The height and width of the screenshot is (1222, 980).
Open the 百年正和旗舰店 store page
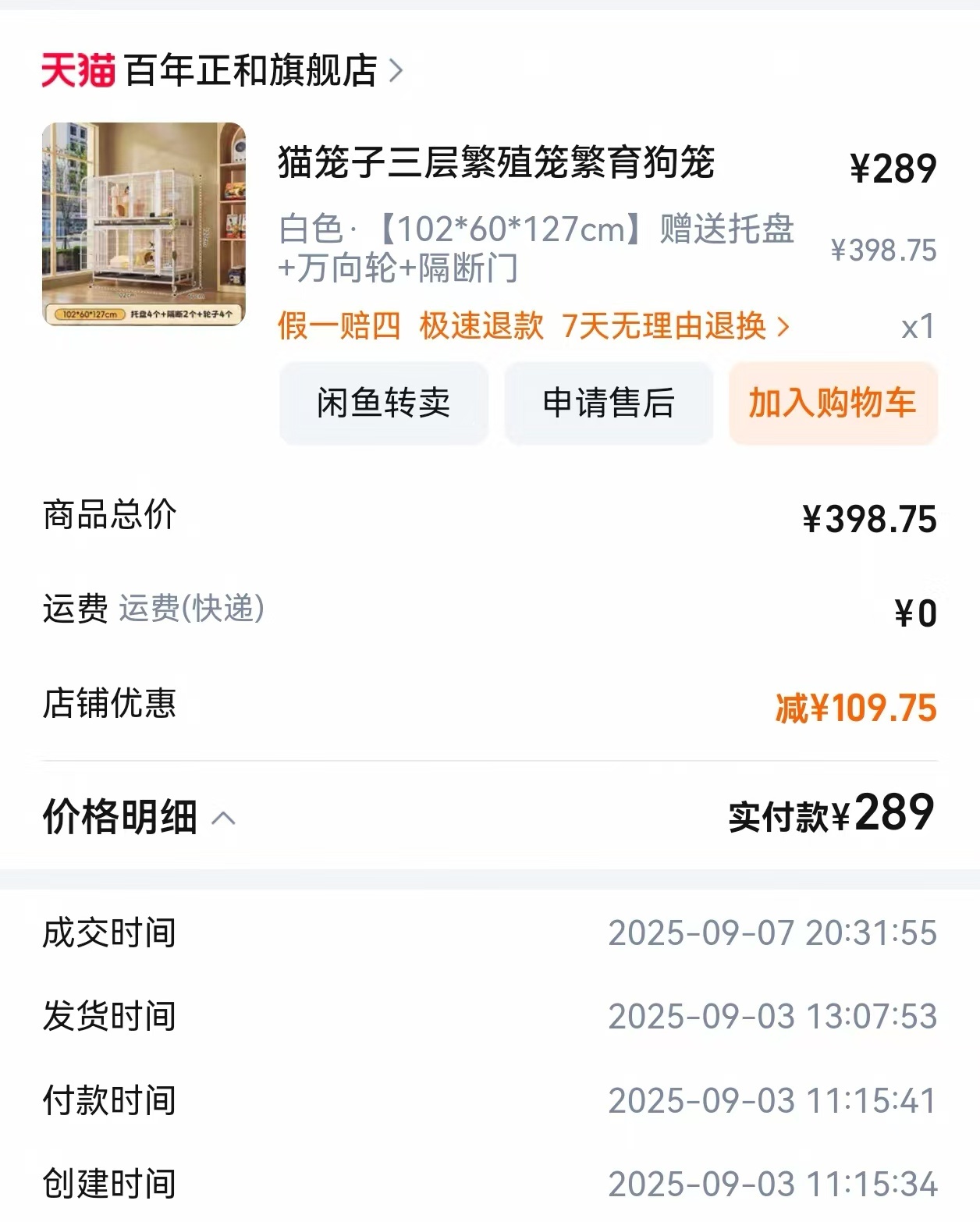(250, 70)
